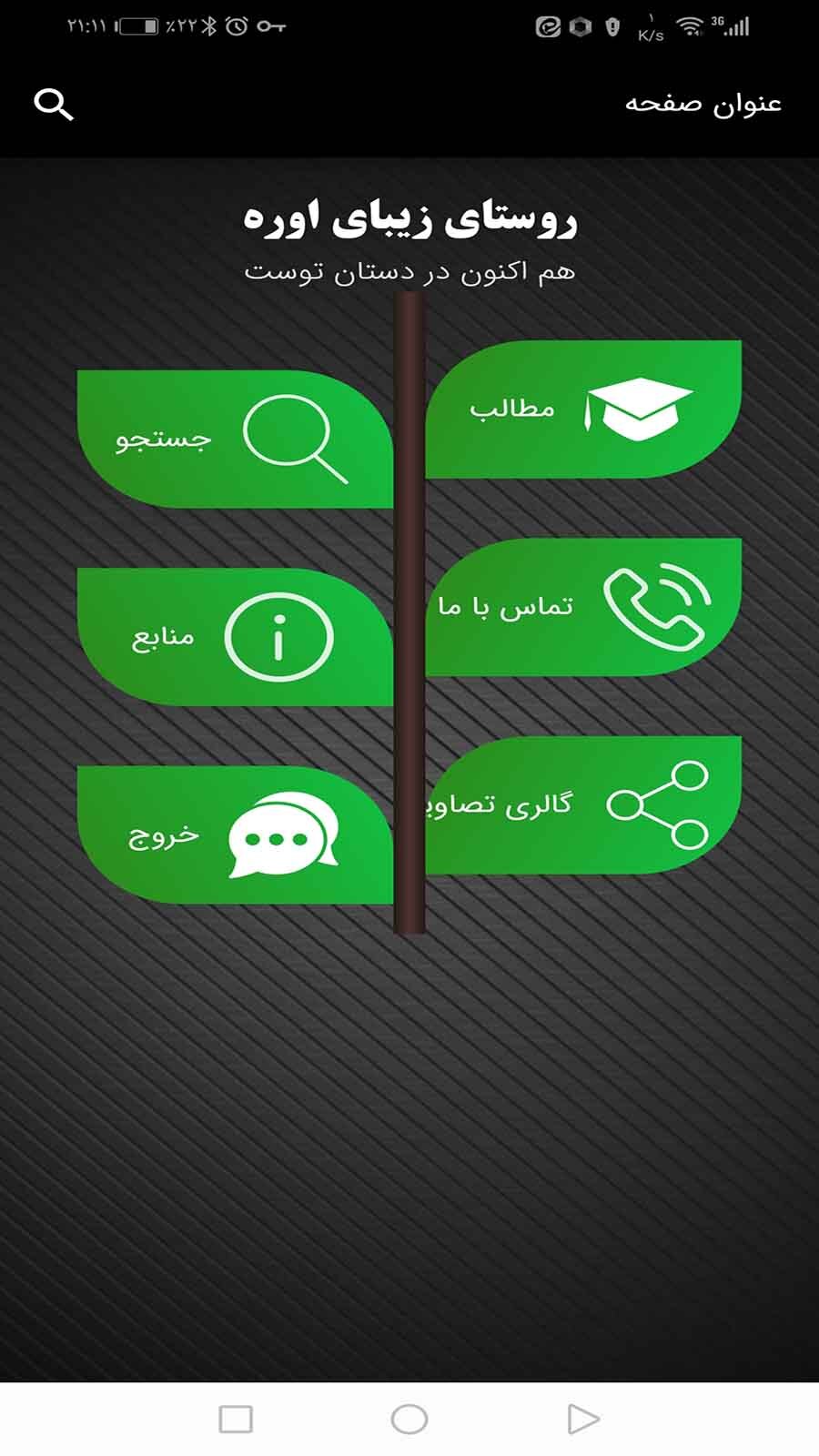Open the جستجو (Search) leaf button
The width and height of the screenshot is (819, 1456).
tap(235, 440)
